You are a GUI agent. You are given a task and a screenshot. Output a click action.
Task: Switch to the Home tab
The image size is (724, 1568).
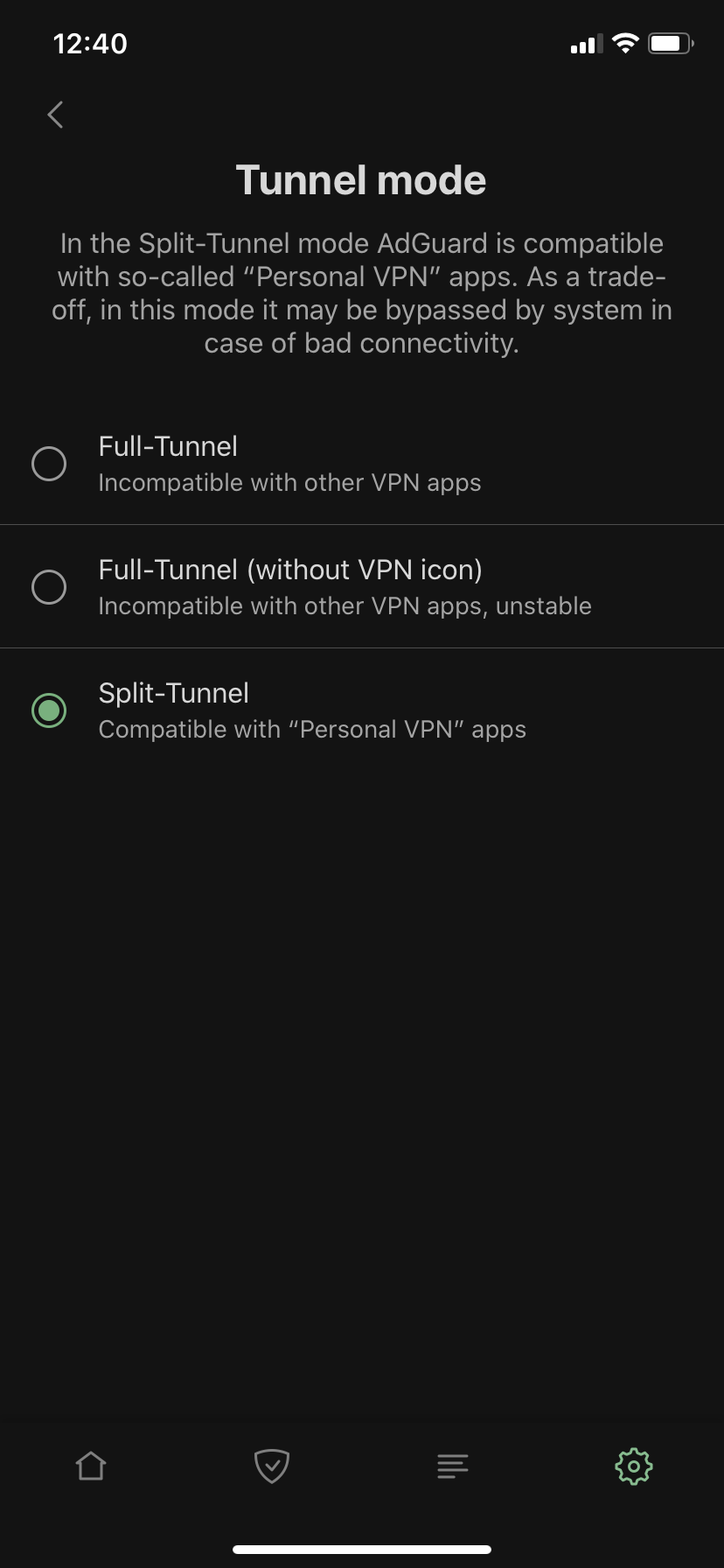[x=91, y=1466]
